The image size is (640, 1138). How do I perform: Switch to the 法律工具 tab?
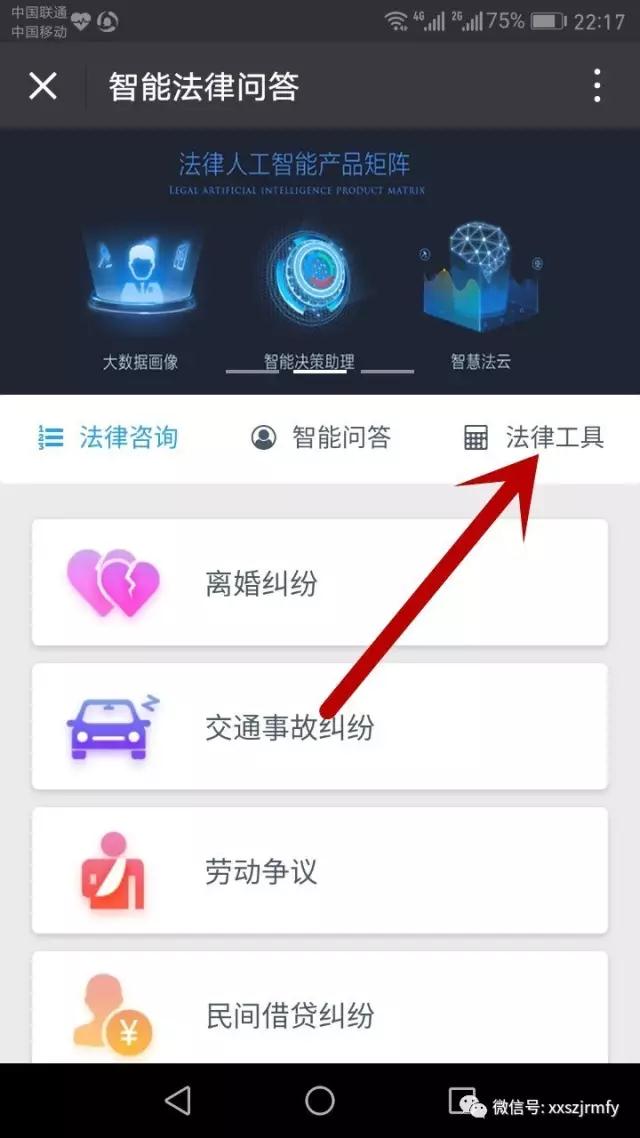click(534, 437)
